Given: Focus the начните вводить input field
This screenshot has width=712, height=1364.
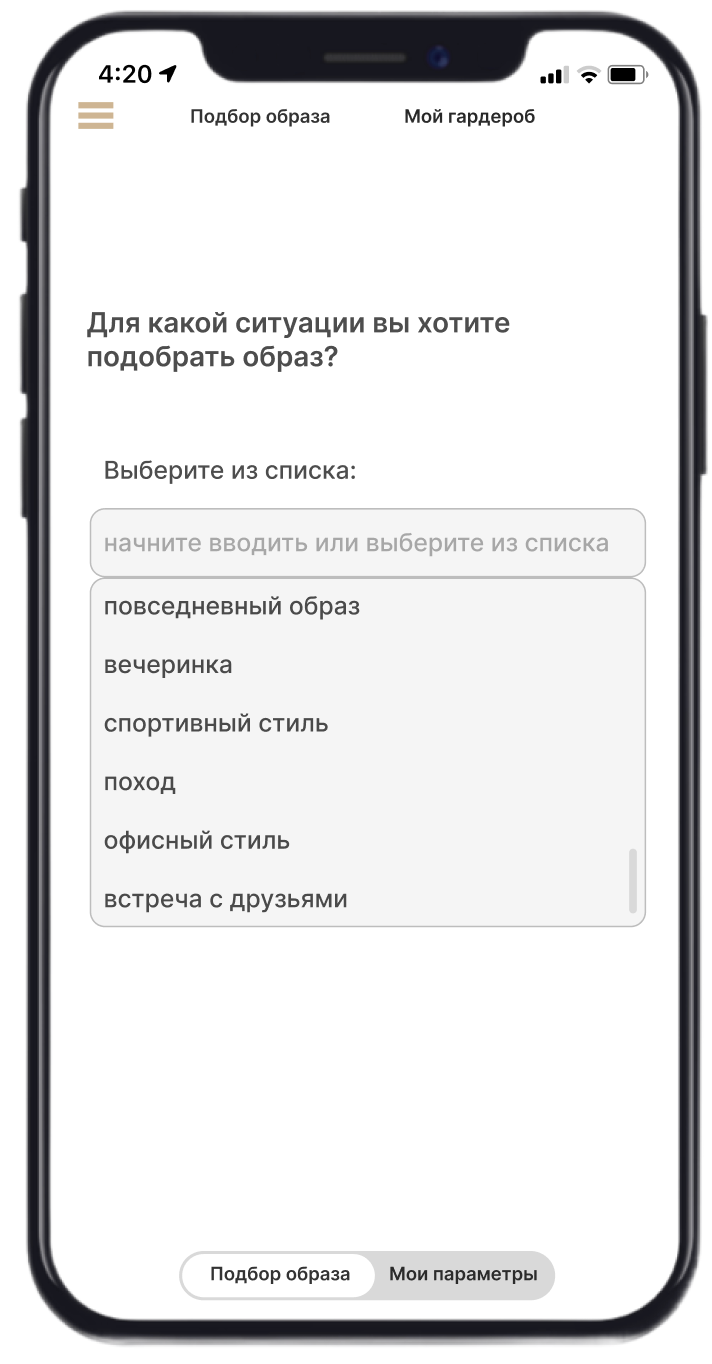Looking at the screenshot, I should point(367,543).
